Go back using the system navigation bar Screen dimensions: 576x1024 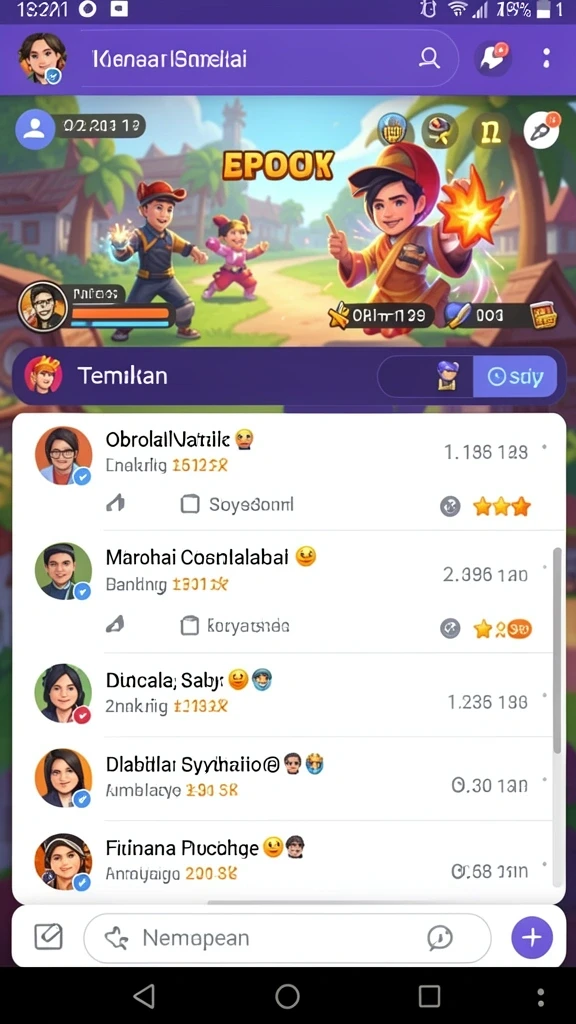point(144,997)
